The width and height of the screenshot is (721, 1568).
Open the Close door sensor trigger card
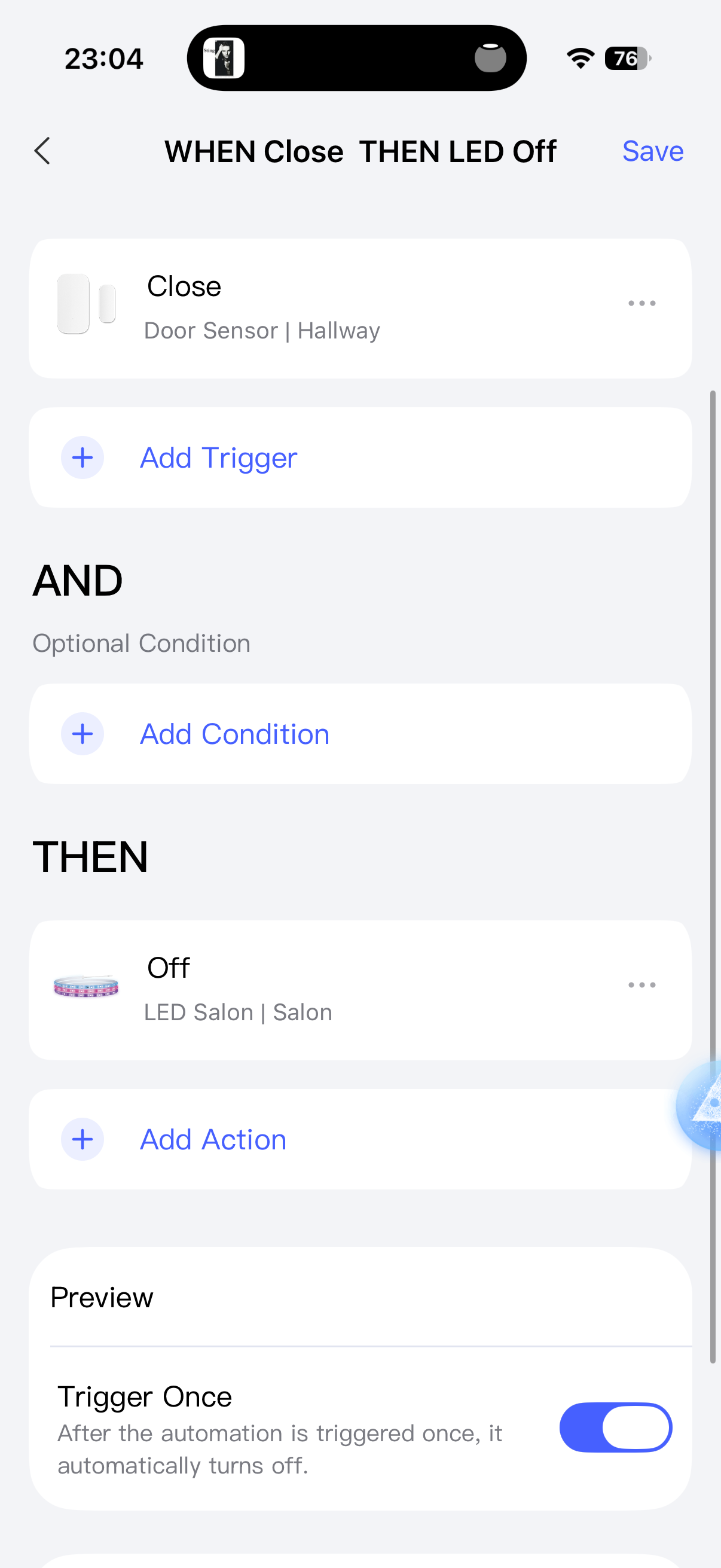304,308
